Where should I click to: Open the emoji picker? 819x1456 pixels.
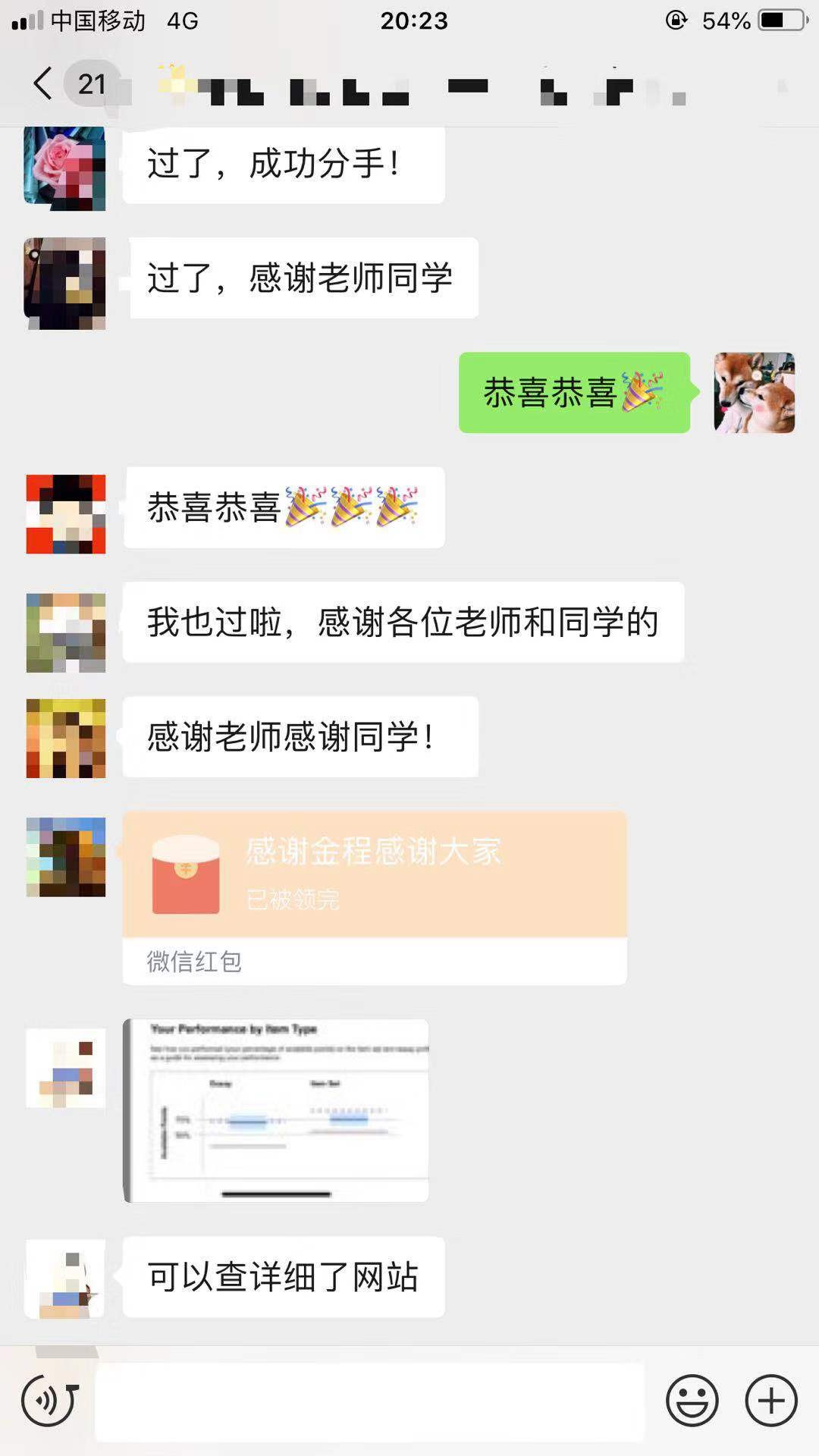(692, 1401)
